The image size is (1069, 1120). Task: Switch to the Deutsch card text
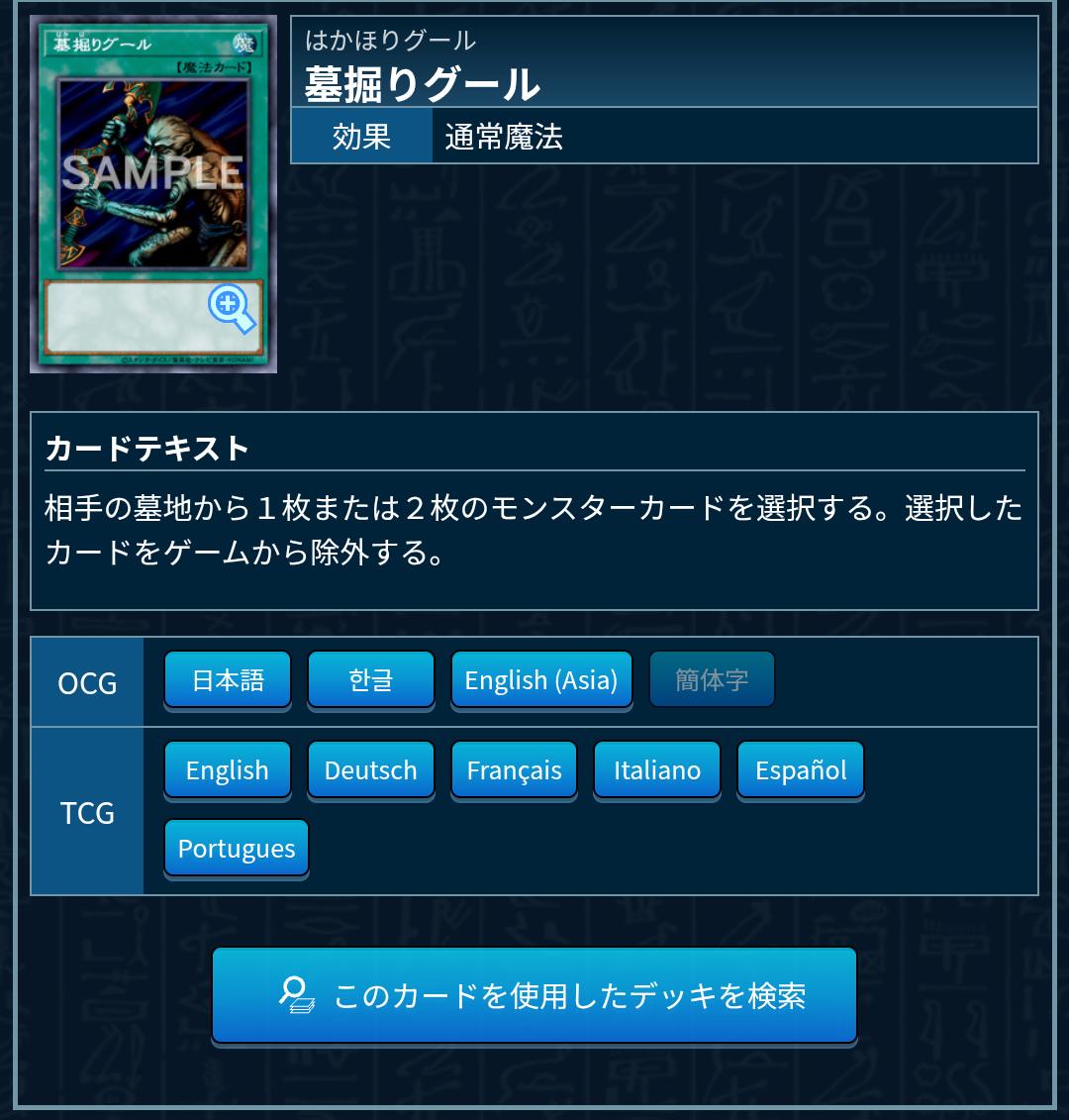coord(371,770)
